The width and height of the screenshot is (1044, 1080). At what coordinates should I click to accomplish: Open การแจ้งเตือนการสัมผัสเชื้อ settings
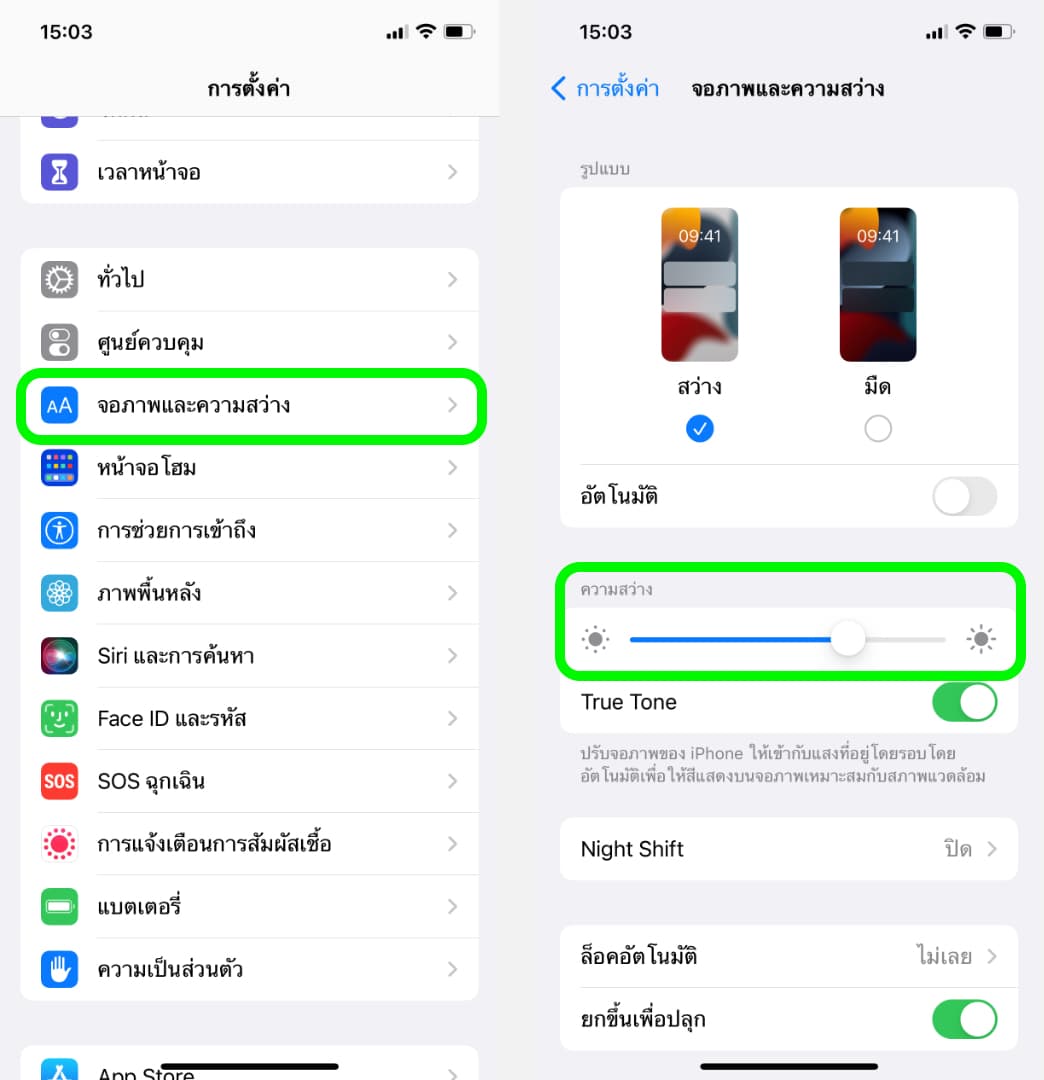coord(249,844)
